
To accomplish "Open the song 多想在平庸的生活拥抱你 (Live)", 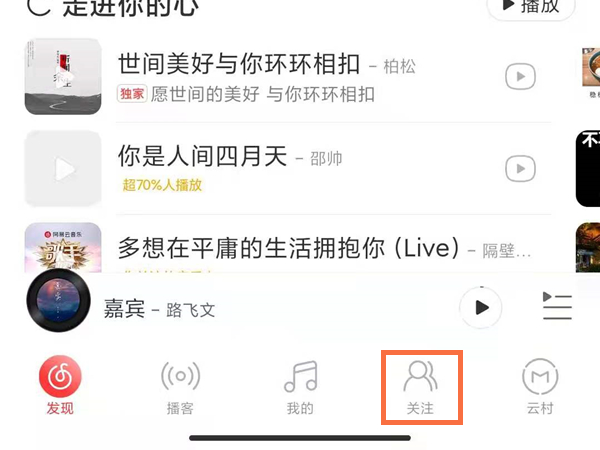I will point(288,247).
